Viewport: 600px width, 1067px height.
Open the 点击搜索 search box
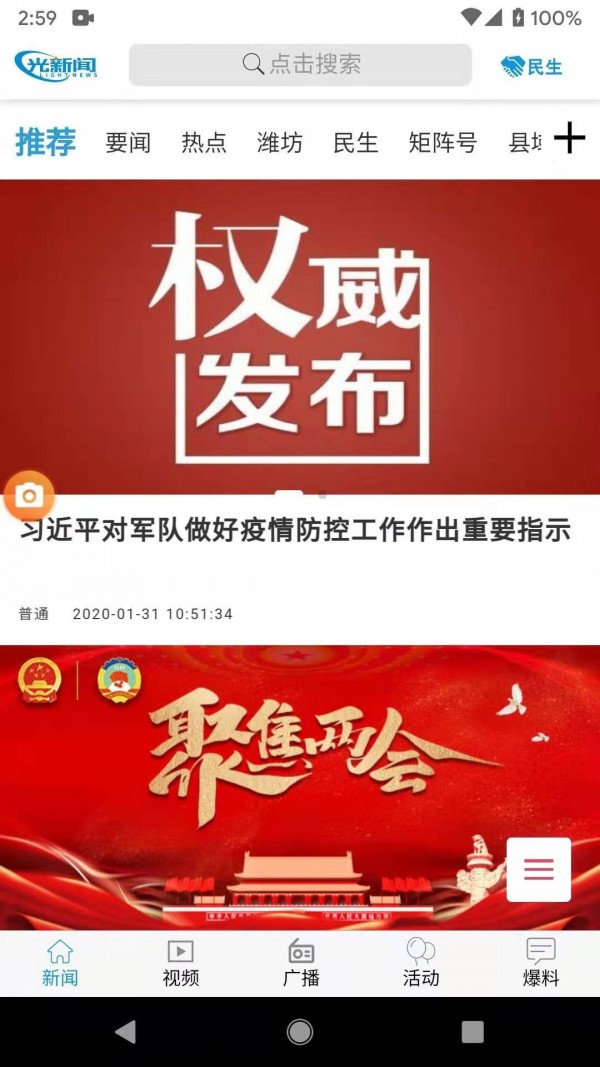(300, 65)
